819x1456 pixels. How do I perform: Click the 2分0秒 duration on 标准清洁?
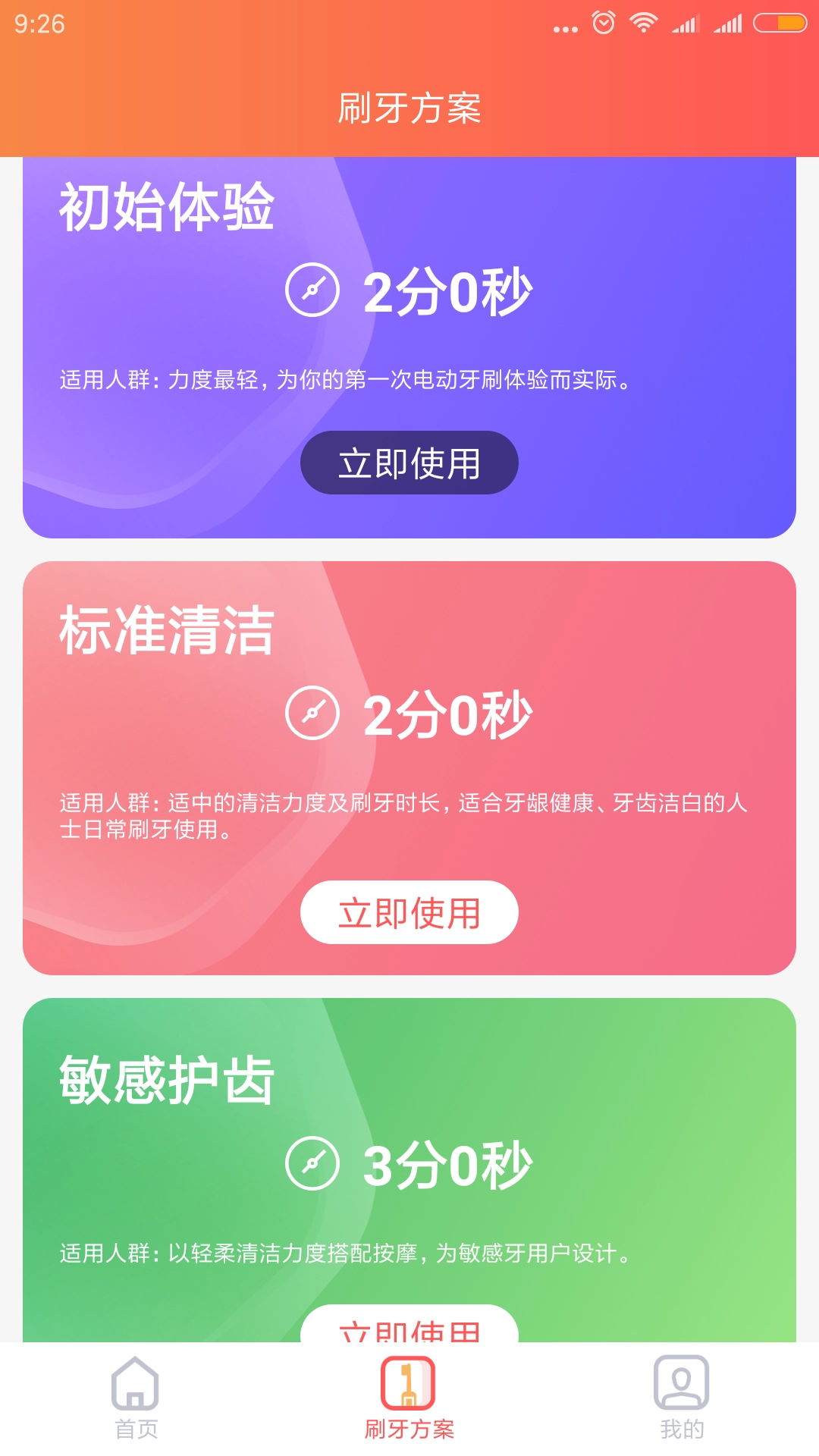(447, 713)
